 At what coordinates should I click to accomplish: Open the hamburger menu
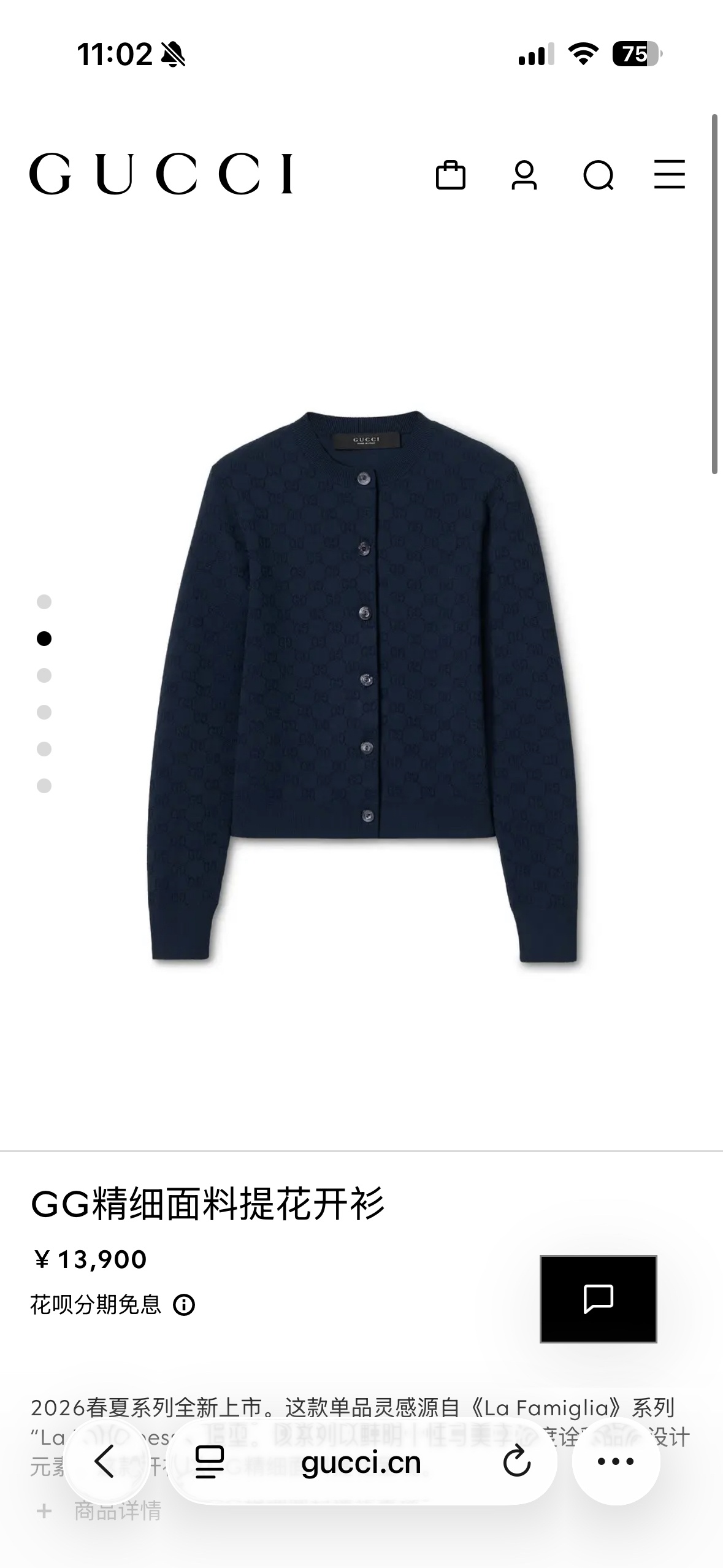tap(670, 175)
